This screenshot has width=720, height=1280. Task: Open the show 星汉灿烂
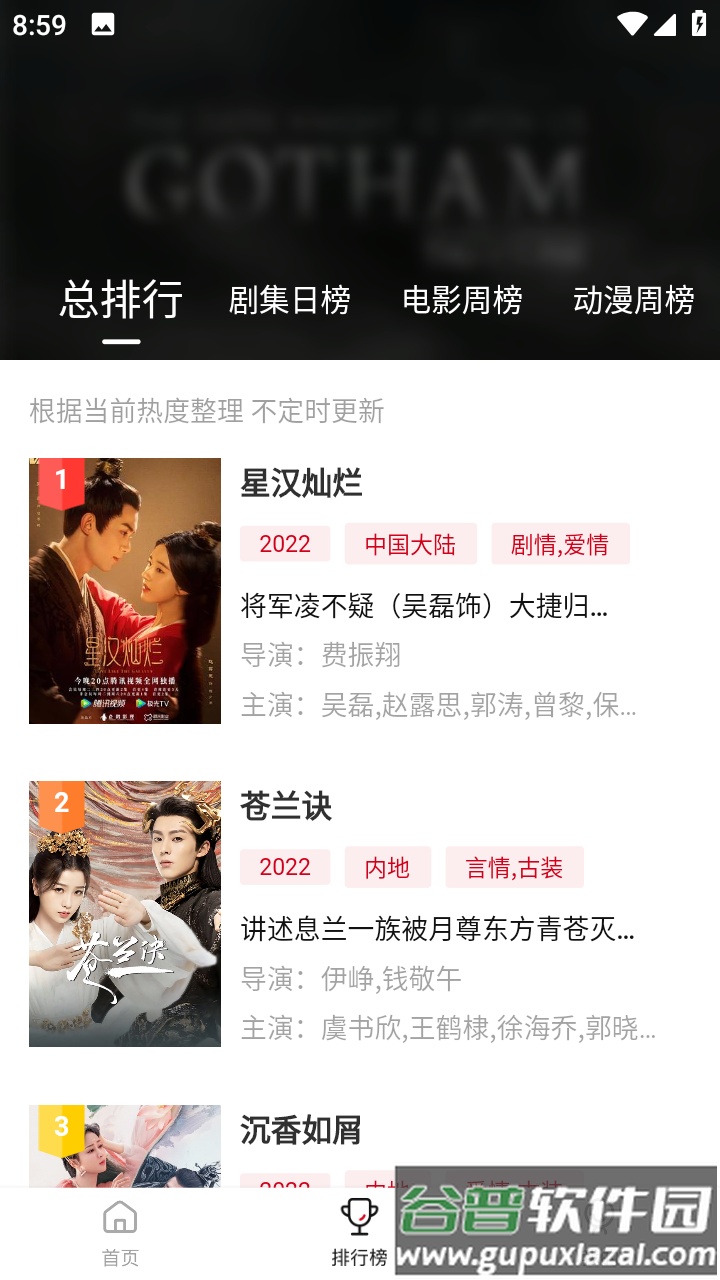(x=301, y=484)
